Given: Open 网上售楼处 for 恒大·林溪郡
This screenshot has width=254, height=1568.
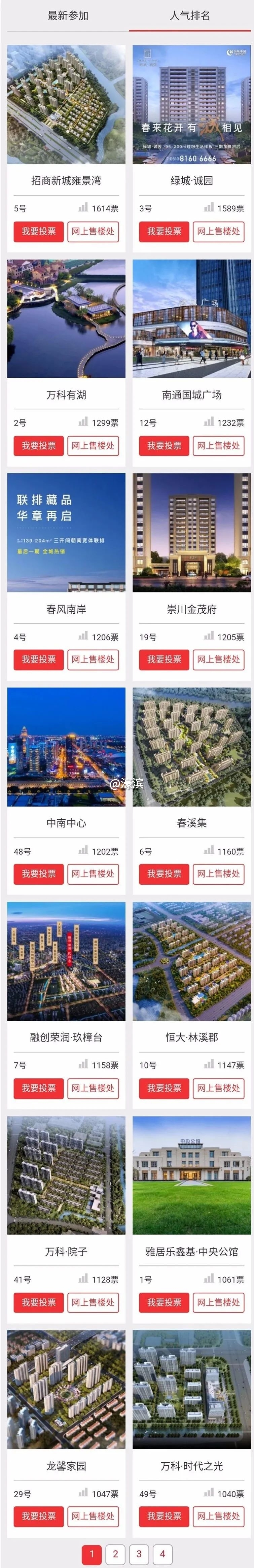Looking at the screenshot, I should (218, 1088).
